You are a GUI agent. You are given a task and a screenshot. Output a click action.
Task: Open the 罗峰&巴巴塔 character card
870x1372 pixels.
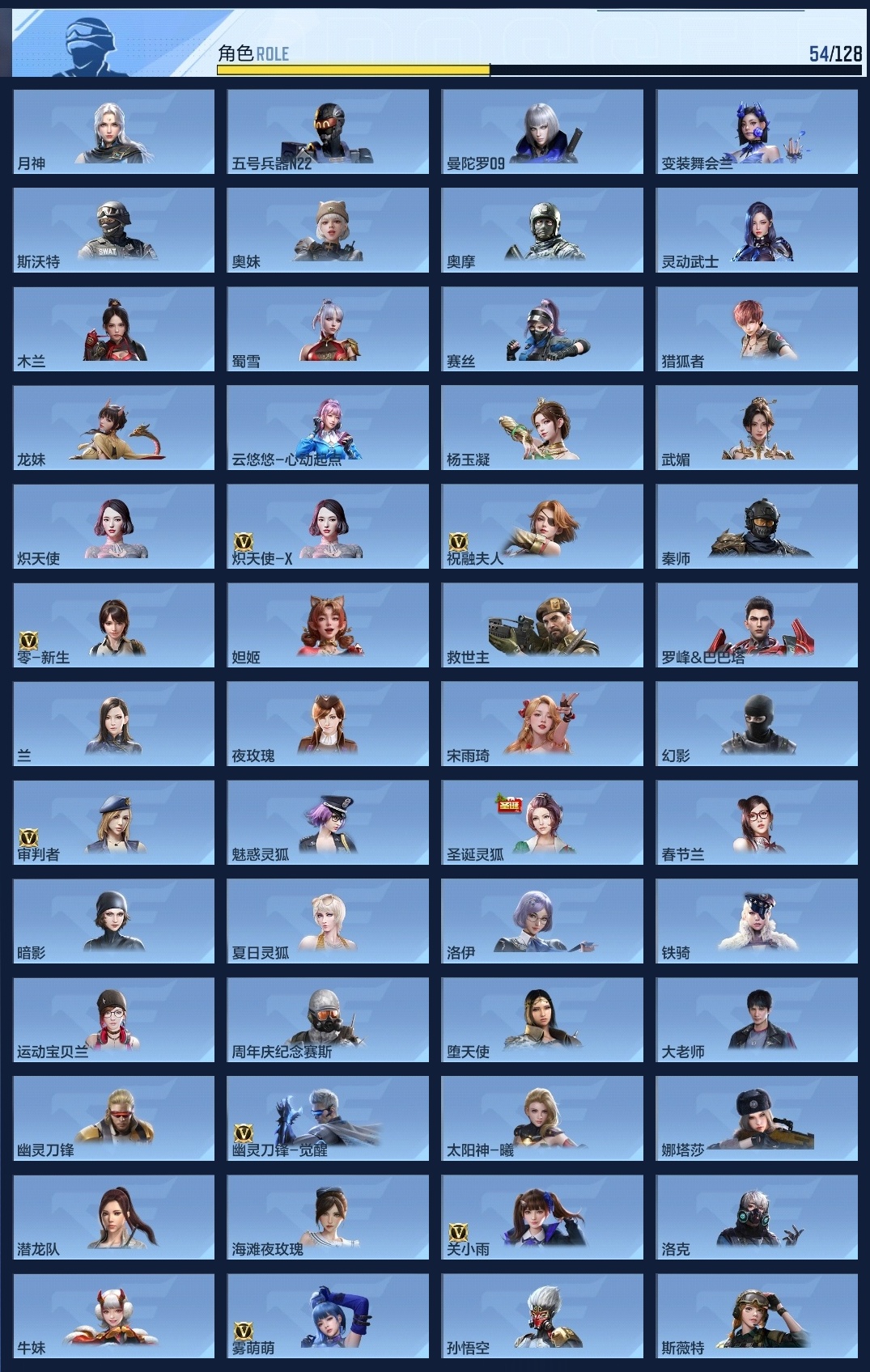(x=757, y=625)
